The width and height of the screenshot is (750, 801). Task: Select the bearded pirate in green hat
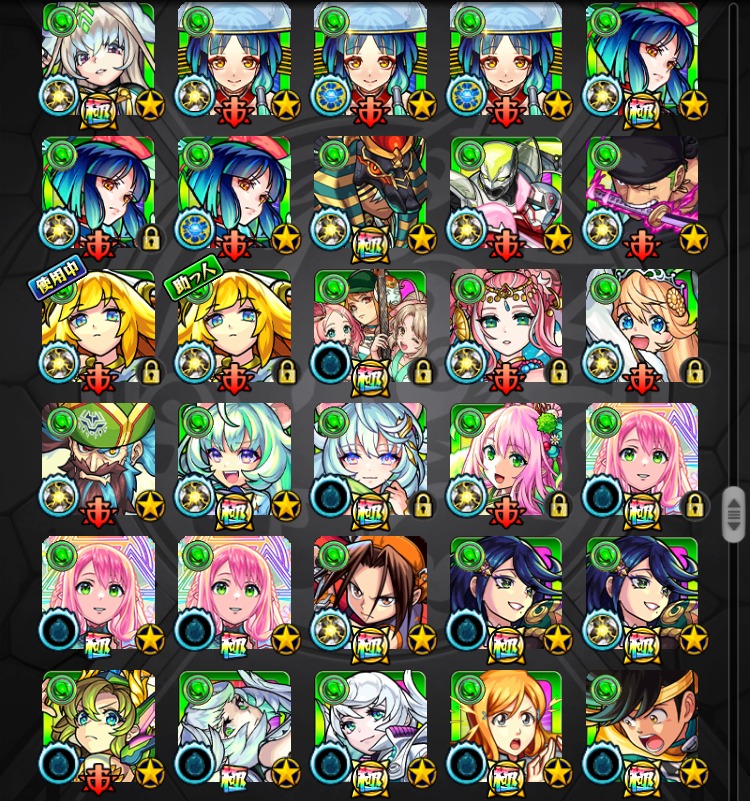point(98,460)
